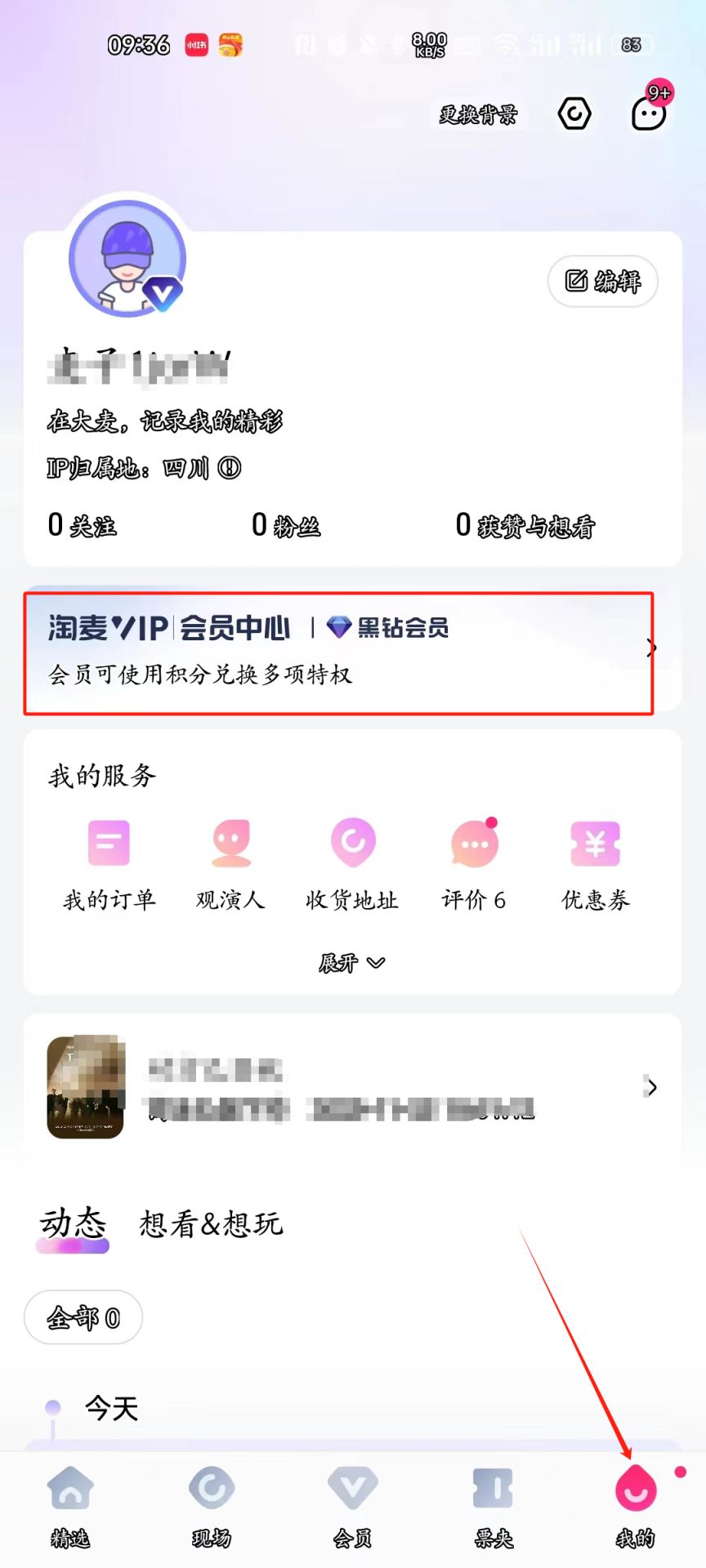Tap 更换背景 to change the background
This screenshot has width=706, height=1568.
(x=478, y=114)
